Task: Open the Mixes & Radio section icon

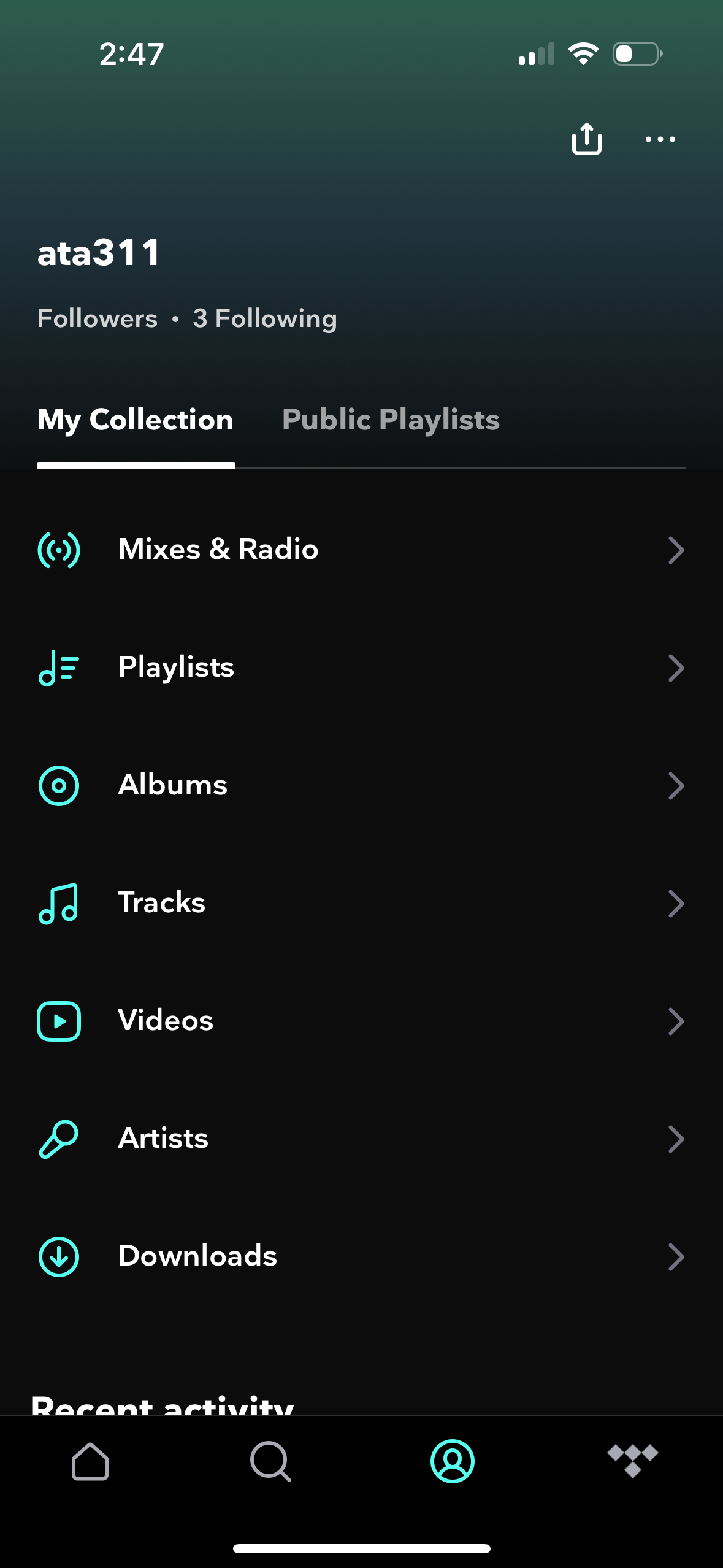Action: tap(58, 550)
